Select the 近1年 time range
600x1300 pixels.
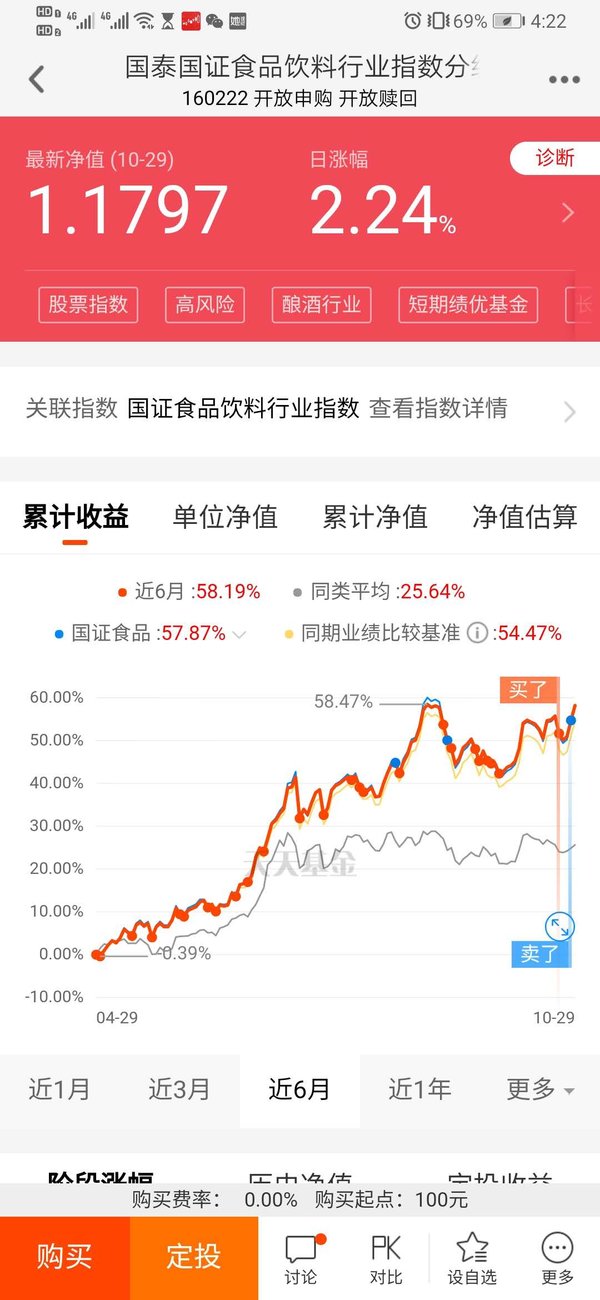(x=420, y=1089)
